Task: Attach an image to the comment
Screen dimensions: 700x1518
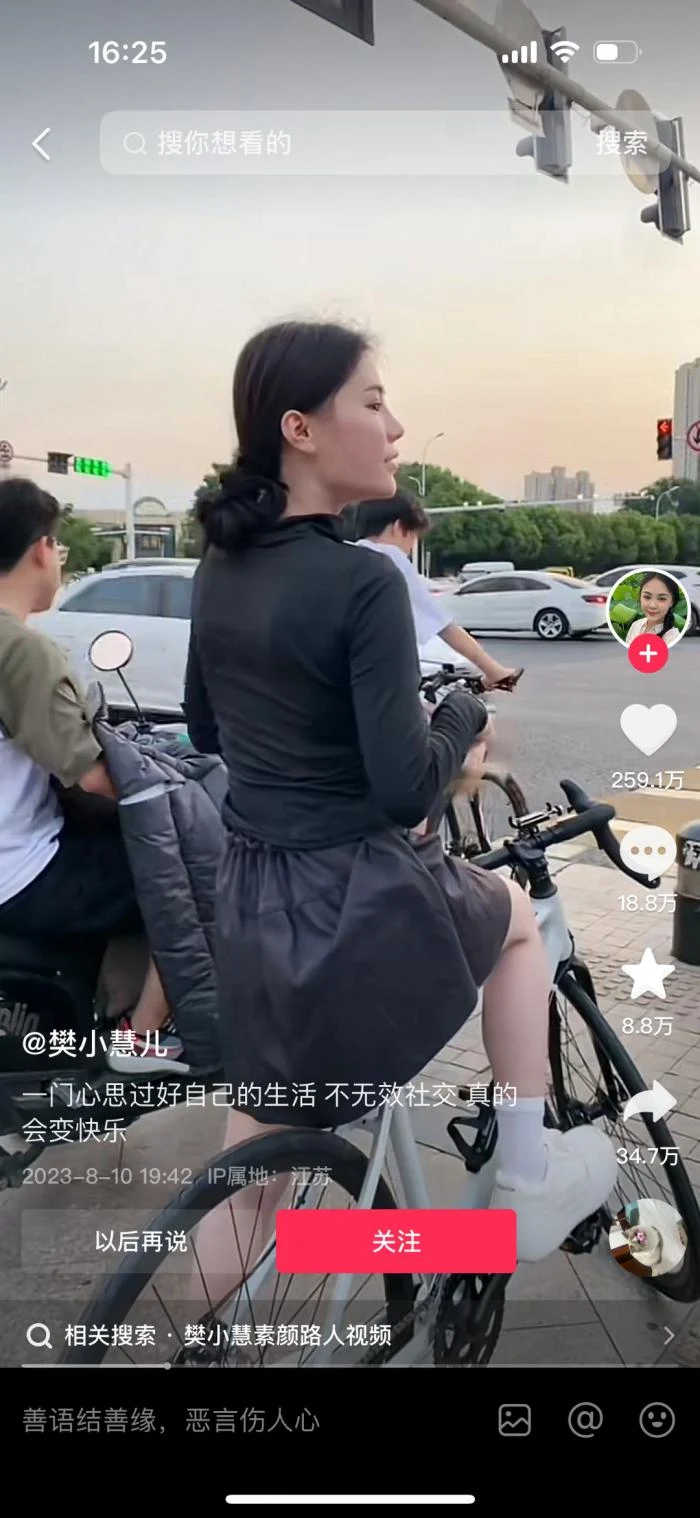Action: (514, 1419)
